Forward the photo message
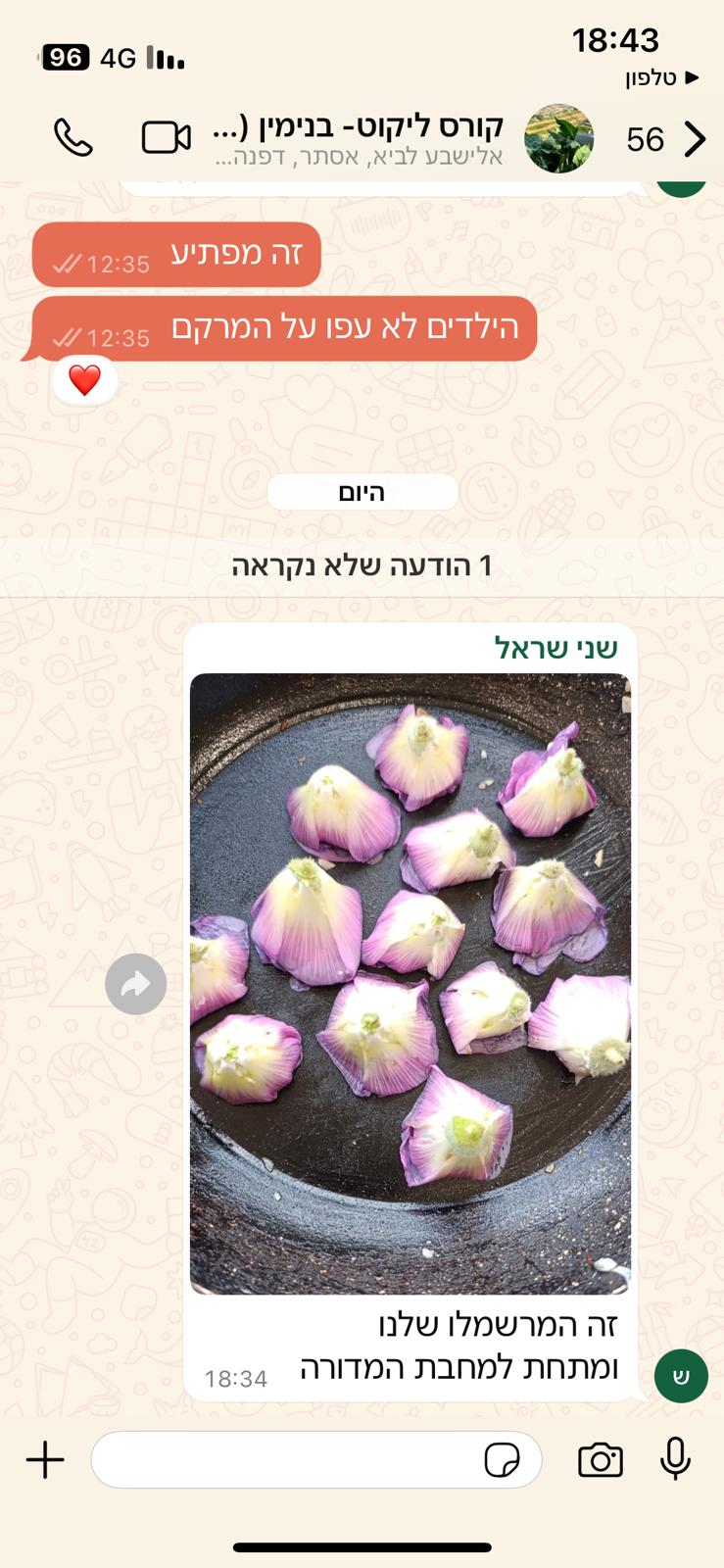This screenshot has height=1568, width=724. coord(135,984)
